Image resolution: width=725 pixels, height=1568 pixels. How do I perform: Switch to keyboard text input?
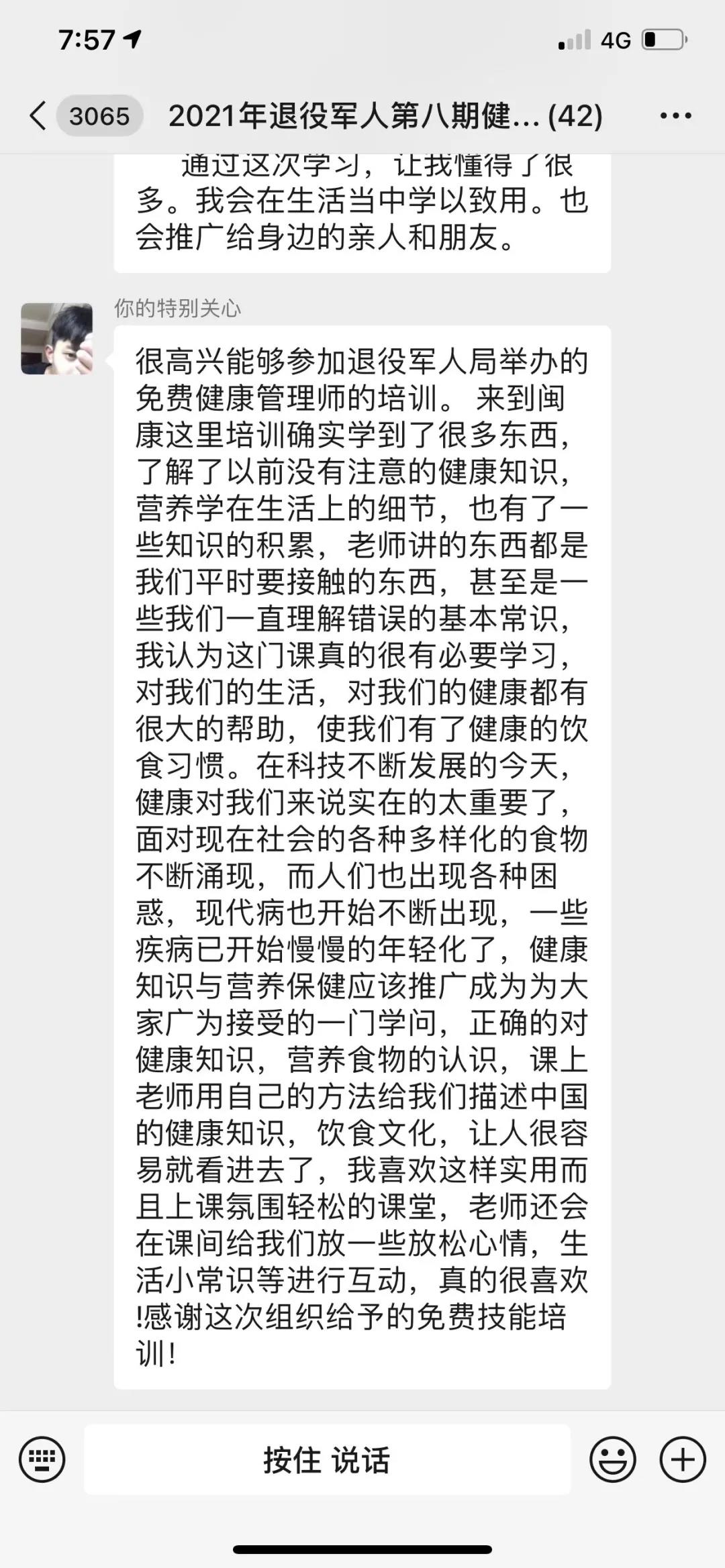pos(42,1459)
